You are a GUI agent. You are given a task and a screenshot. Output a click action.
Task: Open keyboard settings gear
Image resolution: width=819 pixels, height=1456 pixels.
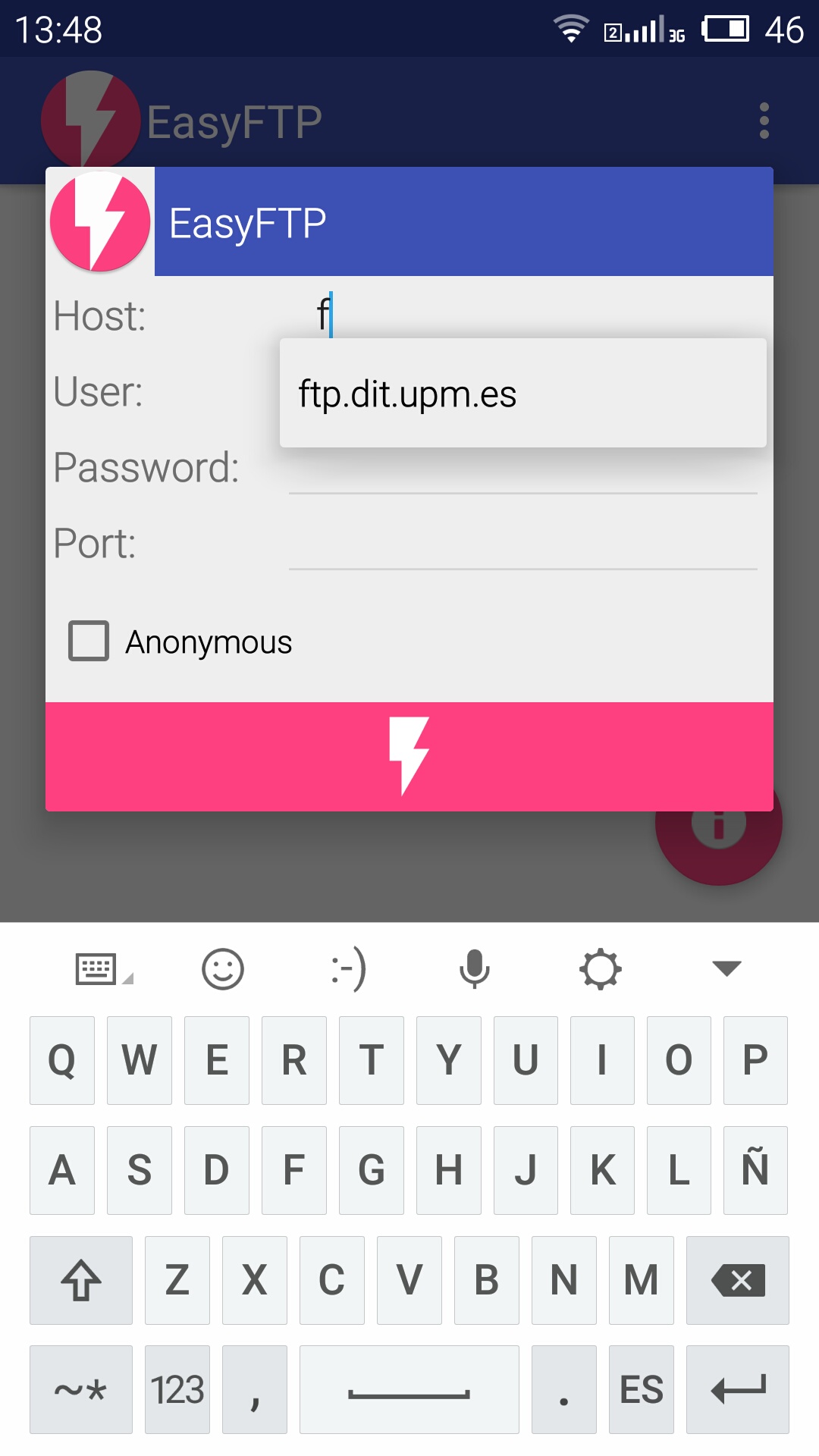(x=601, y=969)
